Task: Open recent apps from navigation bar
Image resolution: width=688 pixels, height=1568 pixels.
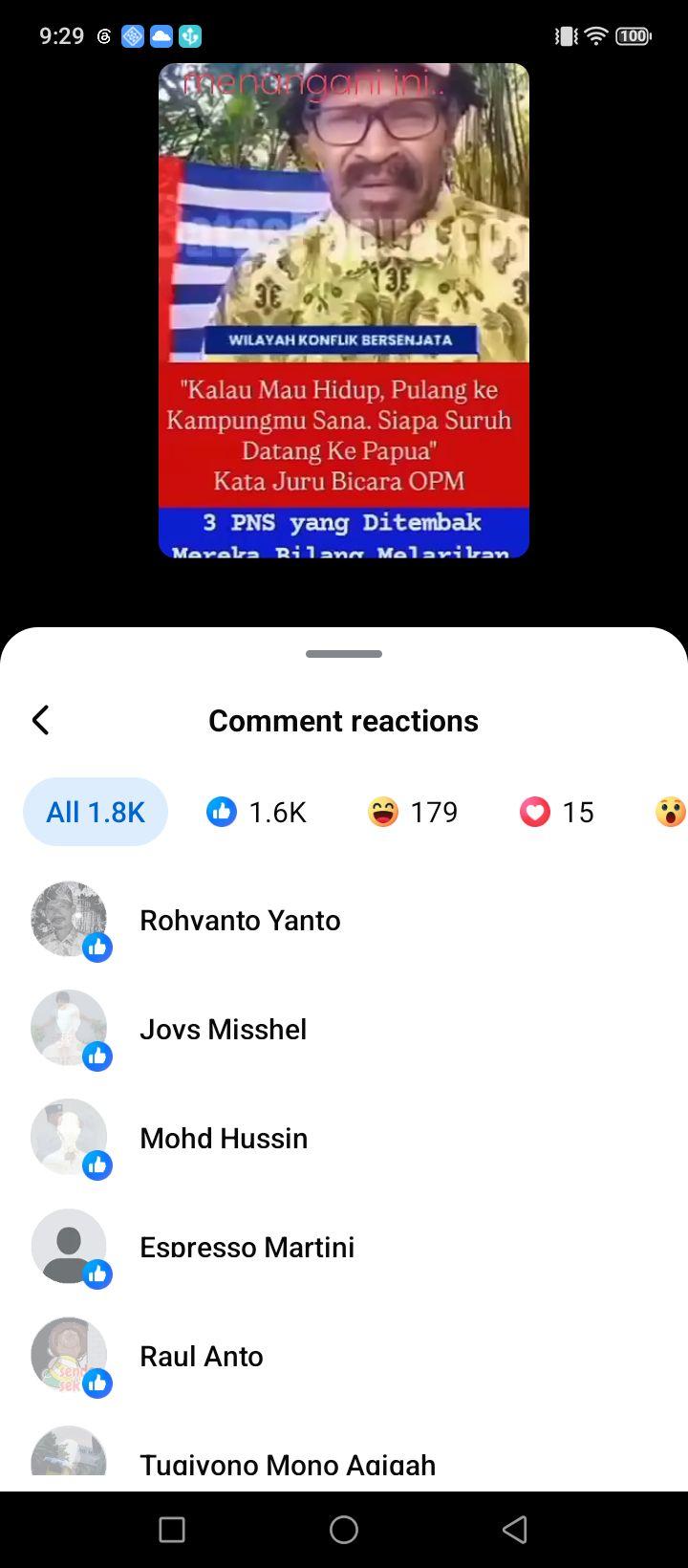Action: (x=172, y=1530)
